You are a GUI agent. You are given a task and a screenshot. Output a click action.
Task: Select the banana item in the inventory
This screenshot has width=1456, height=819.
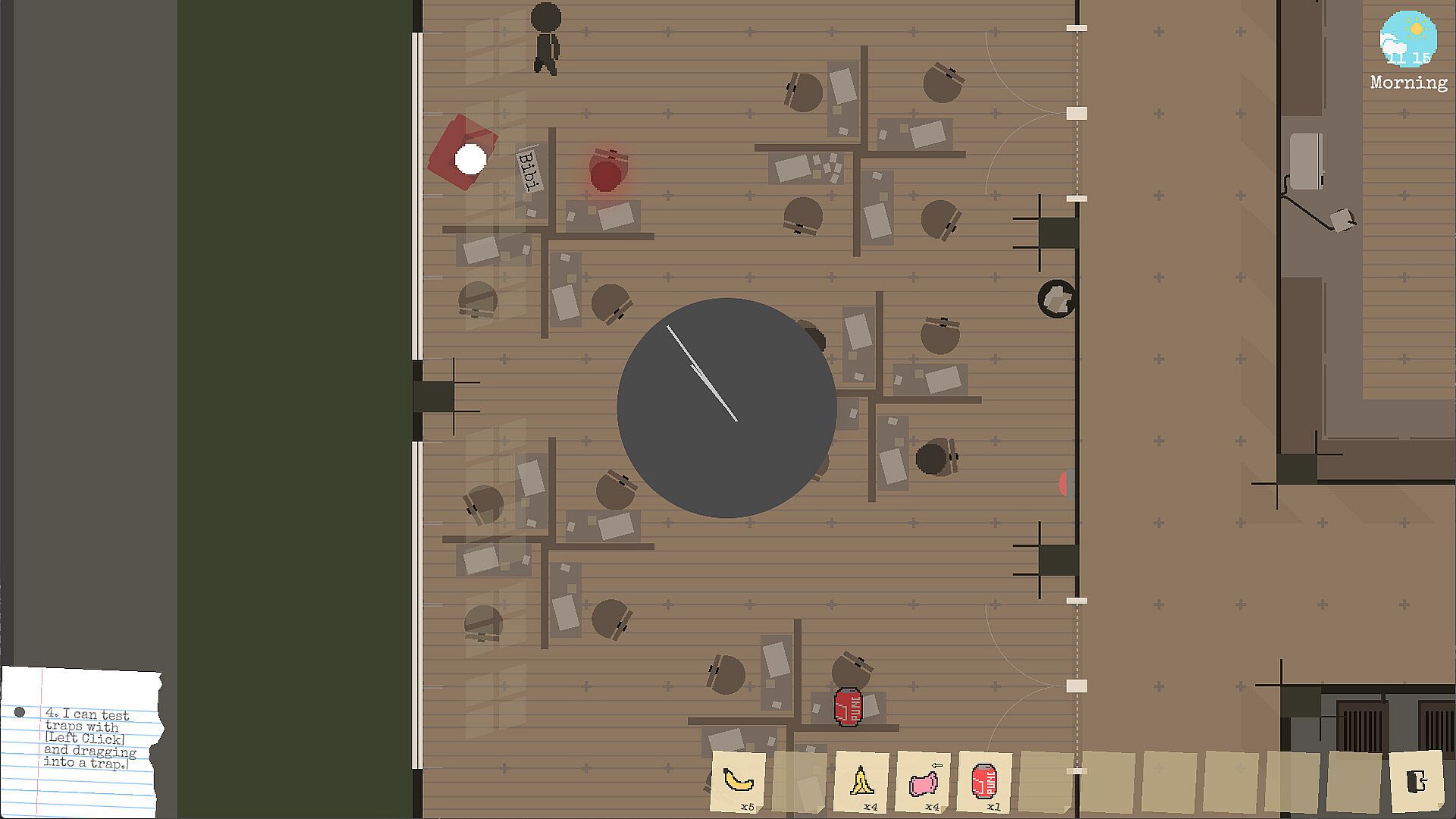pos(738,780)
